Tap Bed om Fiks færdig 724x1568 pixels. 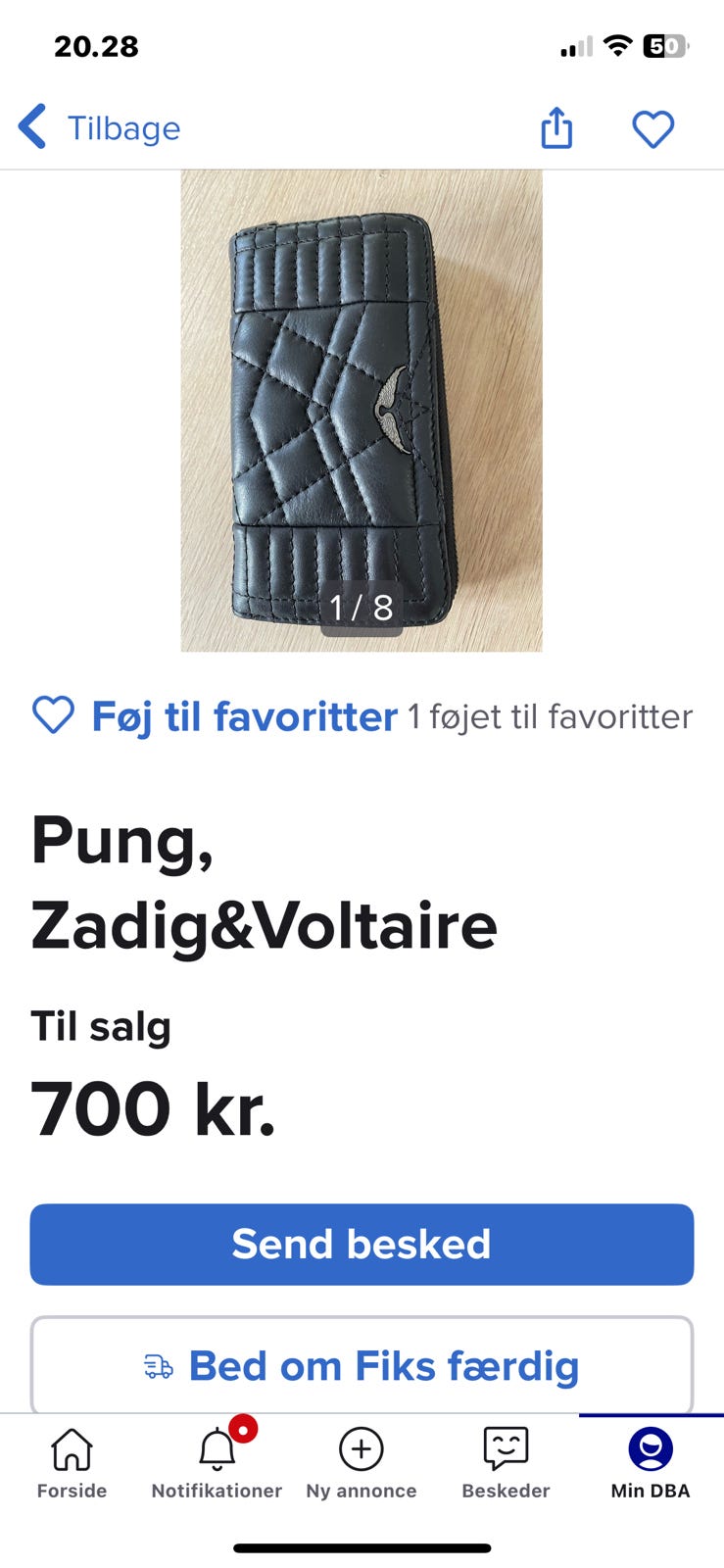pos(362,1365)
